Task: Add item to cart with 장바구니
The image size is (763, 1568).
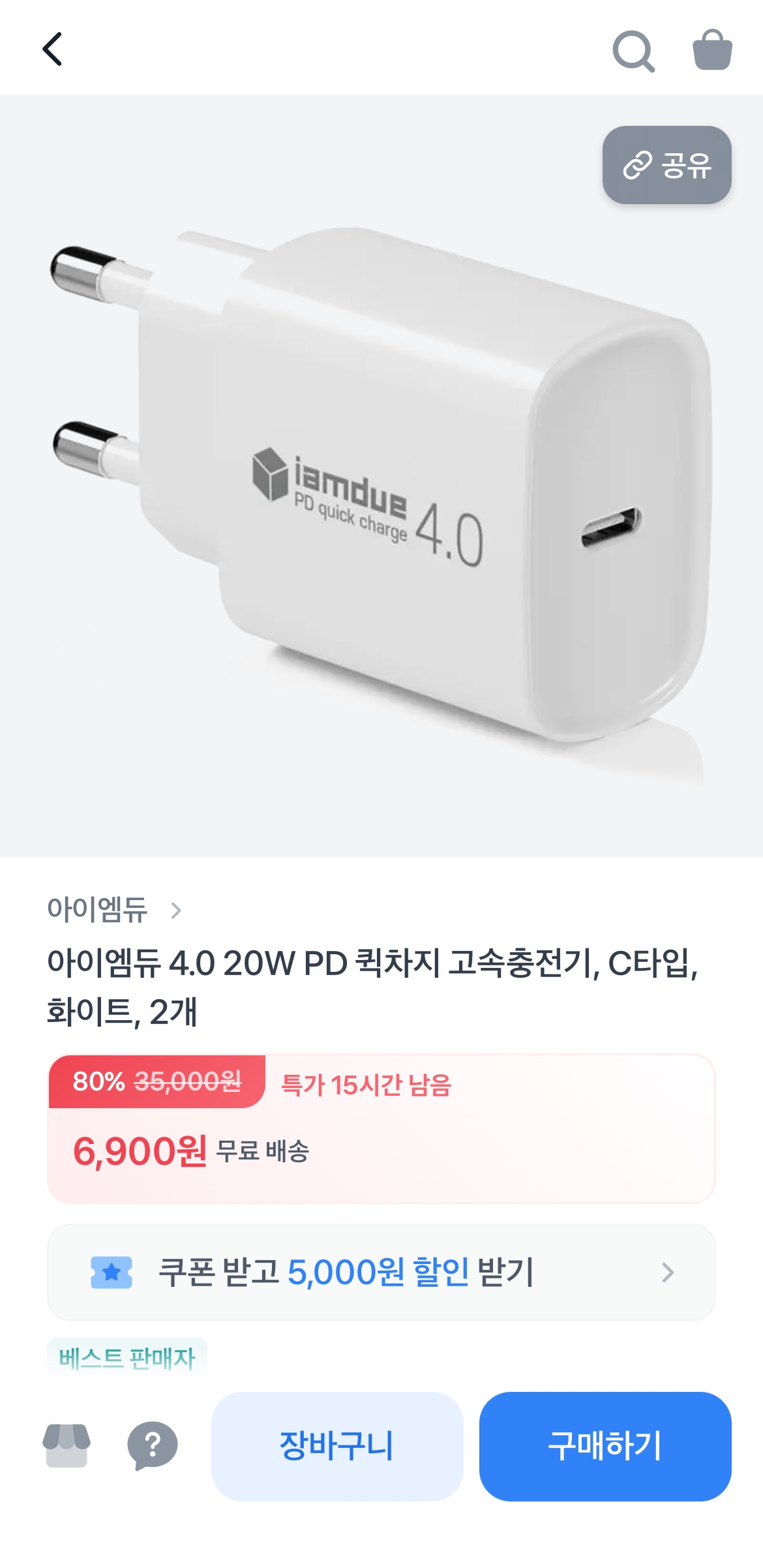Action: pos(337,1446)
